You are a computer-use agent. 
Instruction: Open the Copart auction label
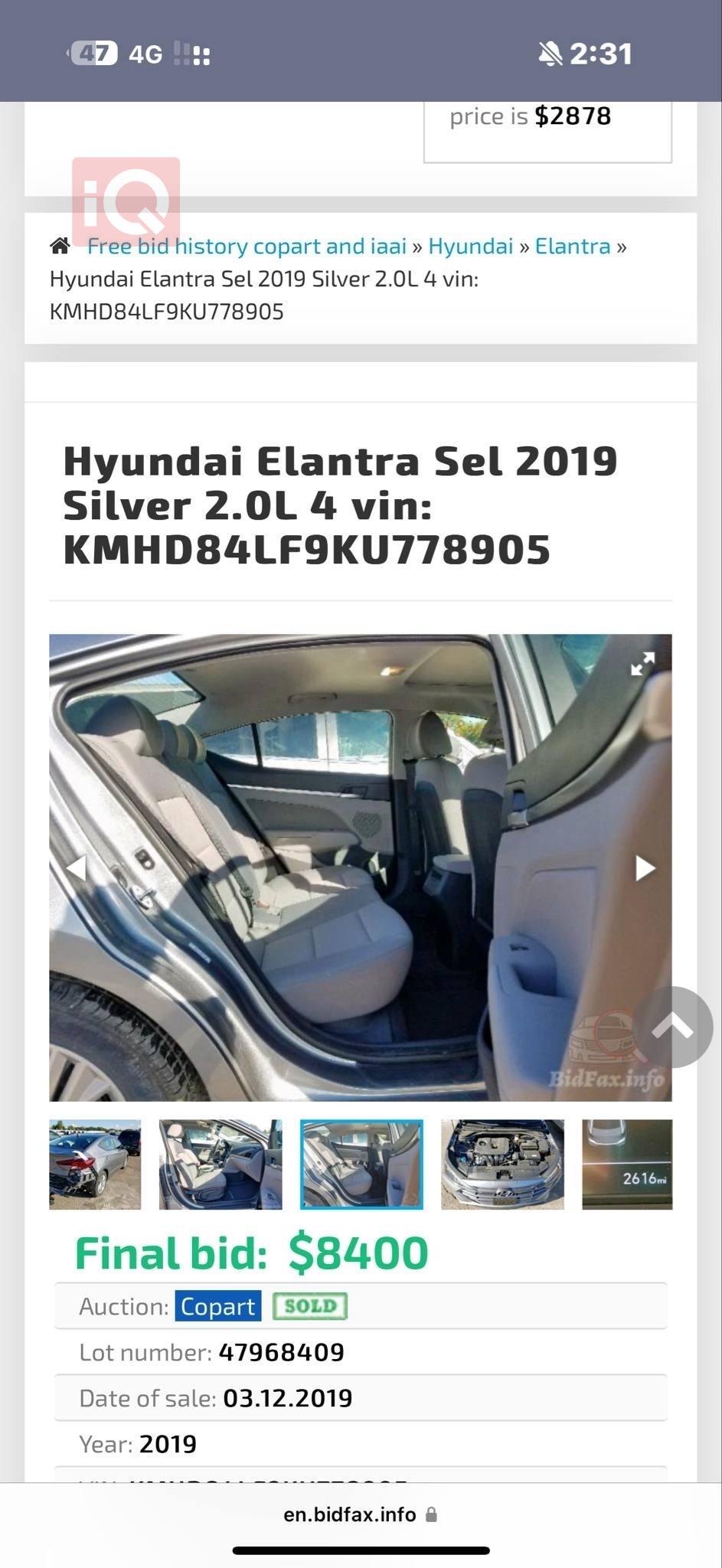pos(218,1306)
